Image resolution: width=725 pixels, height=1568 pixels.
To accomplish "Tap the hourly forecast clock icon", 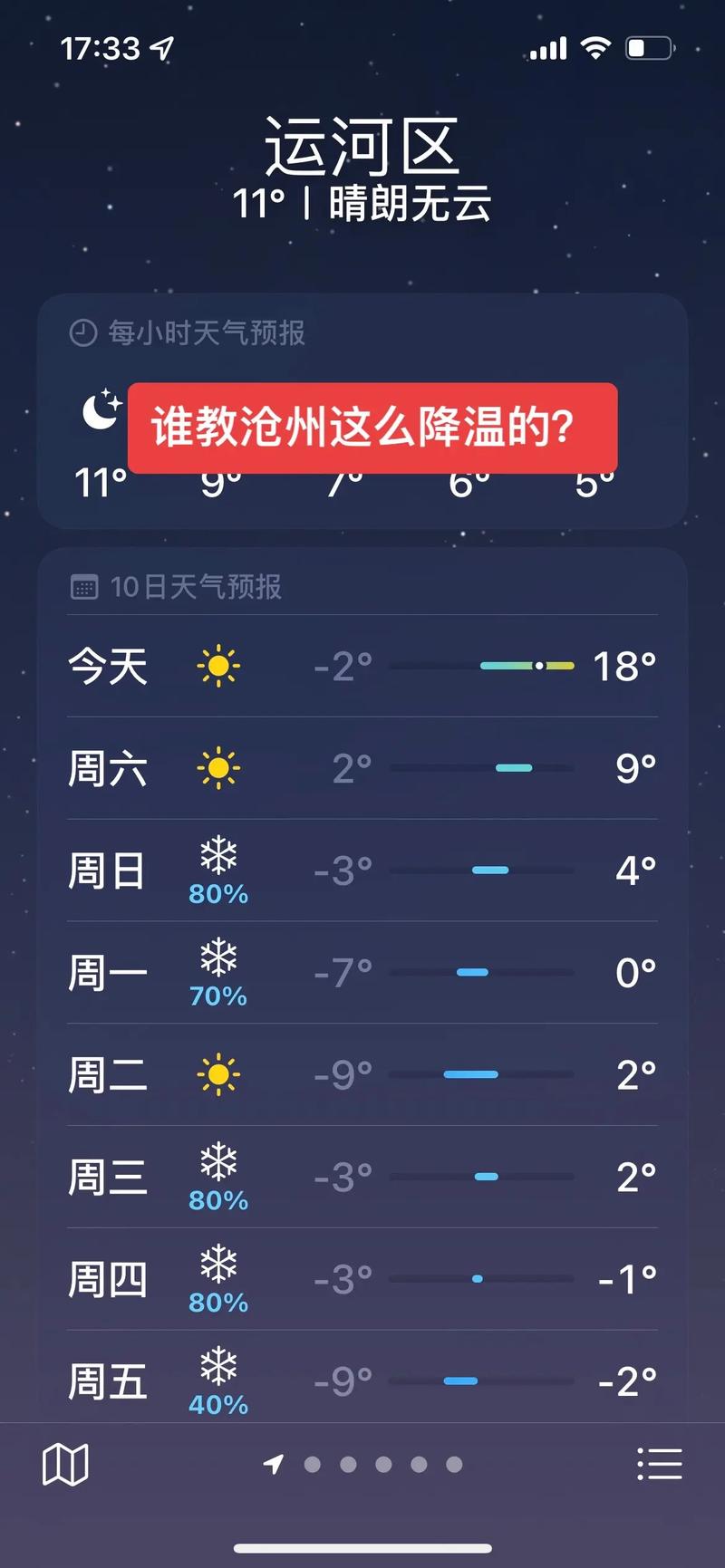I will coord(82,332).
